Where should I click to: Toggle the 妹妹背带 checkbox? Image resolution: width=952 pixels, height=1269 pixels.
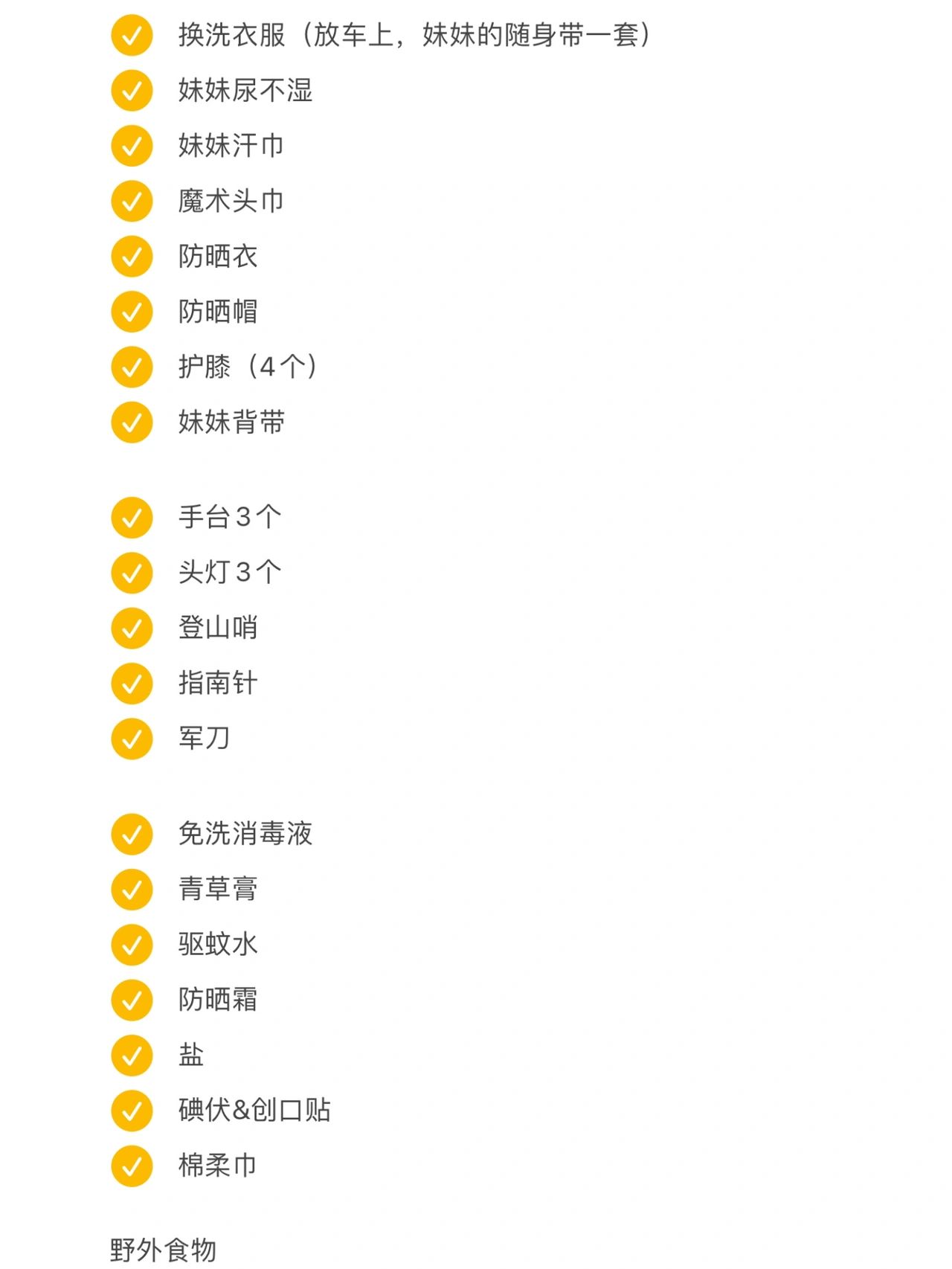click(132, 423)
